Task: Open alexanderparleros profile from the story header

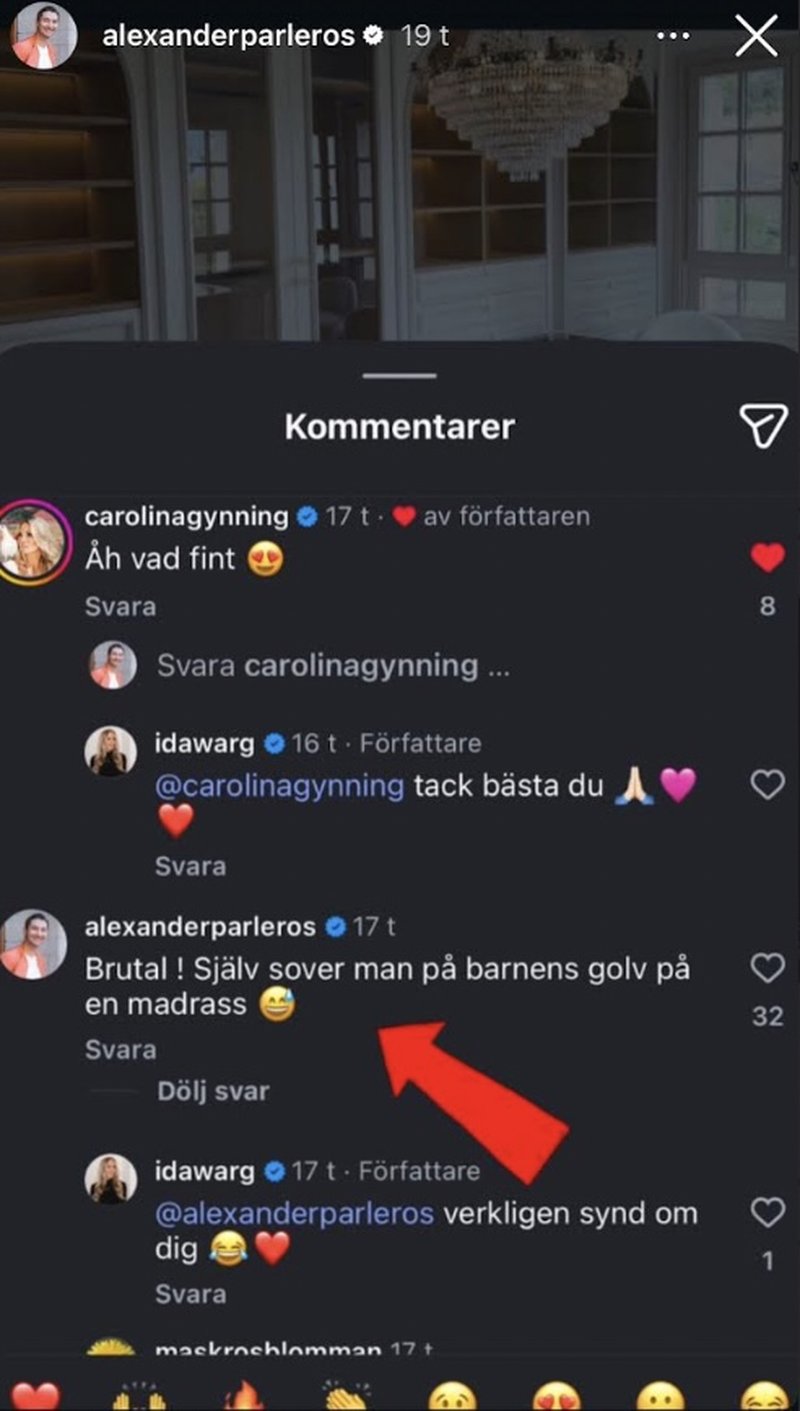Action: pyautogui.click(x=229, y=36)
